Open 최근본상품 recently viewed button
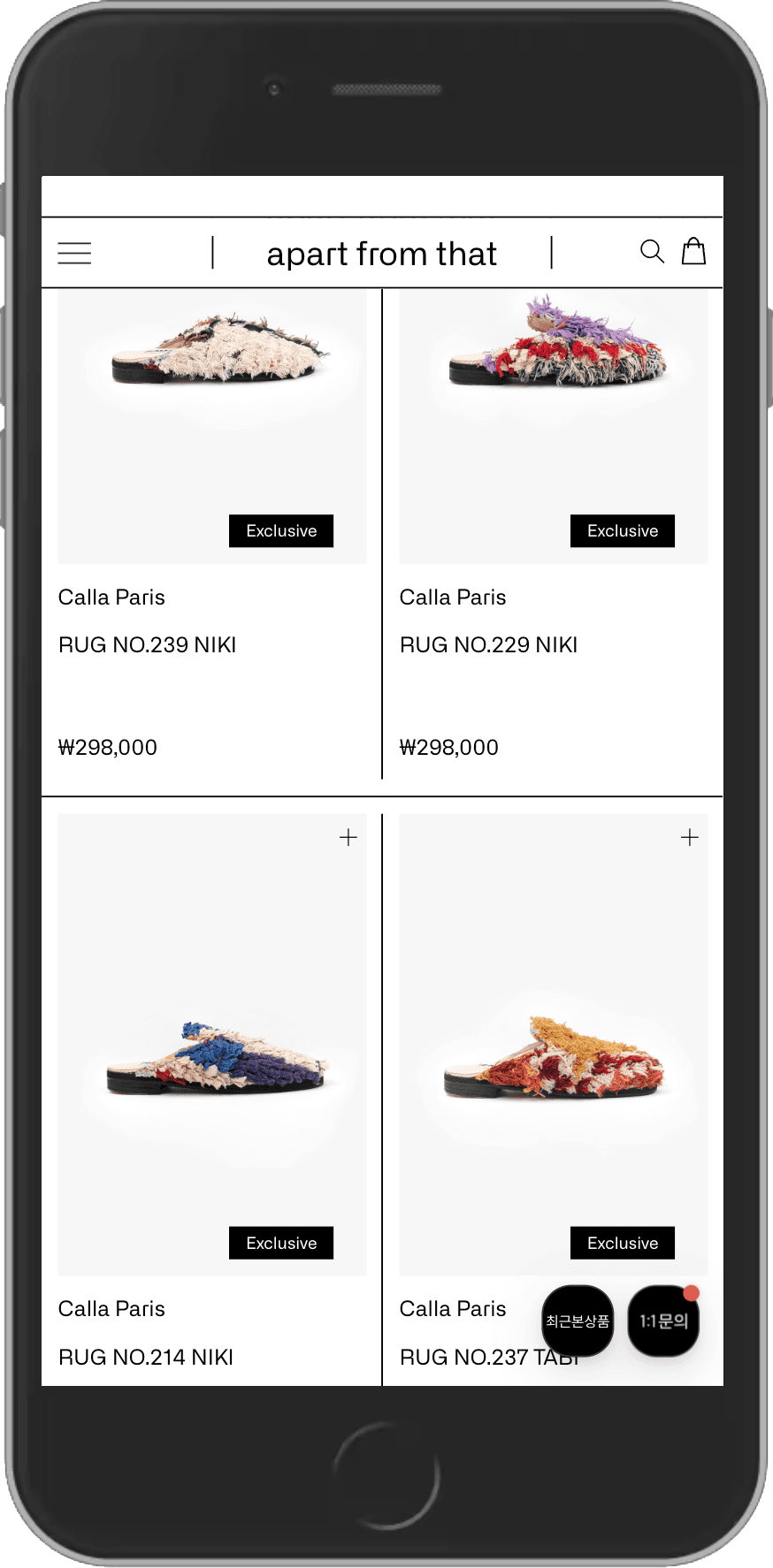The height and width of the screenshot is (1568, 773). point(578,1321)
